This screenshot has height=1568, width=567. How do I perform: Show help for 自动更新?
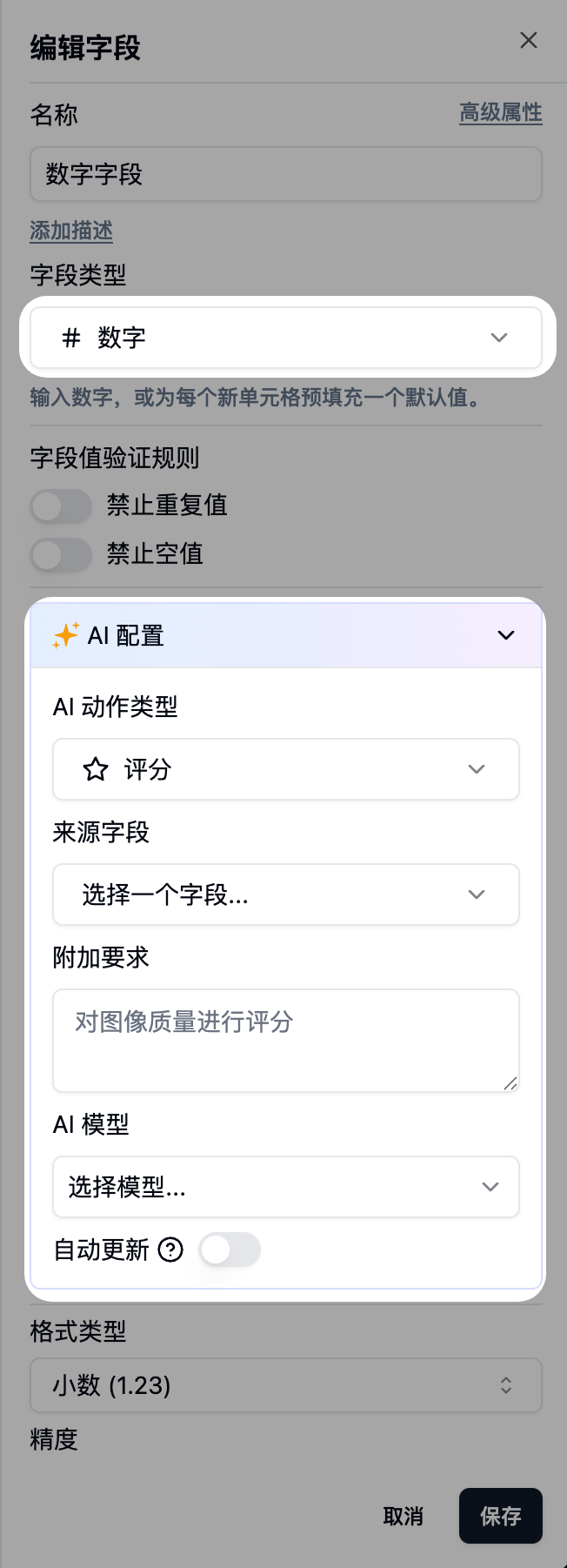point(170,1250)
